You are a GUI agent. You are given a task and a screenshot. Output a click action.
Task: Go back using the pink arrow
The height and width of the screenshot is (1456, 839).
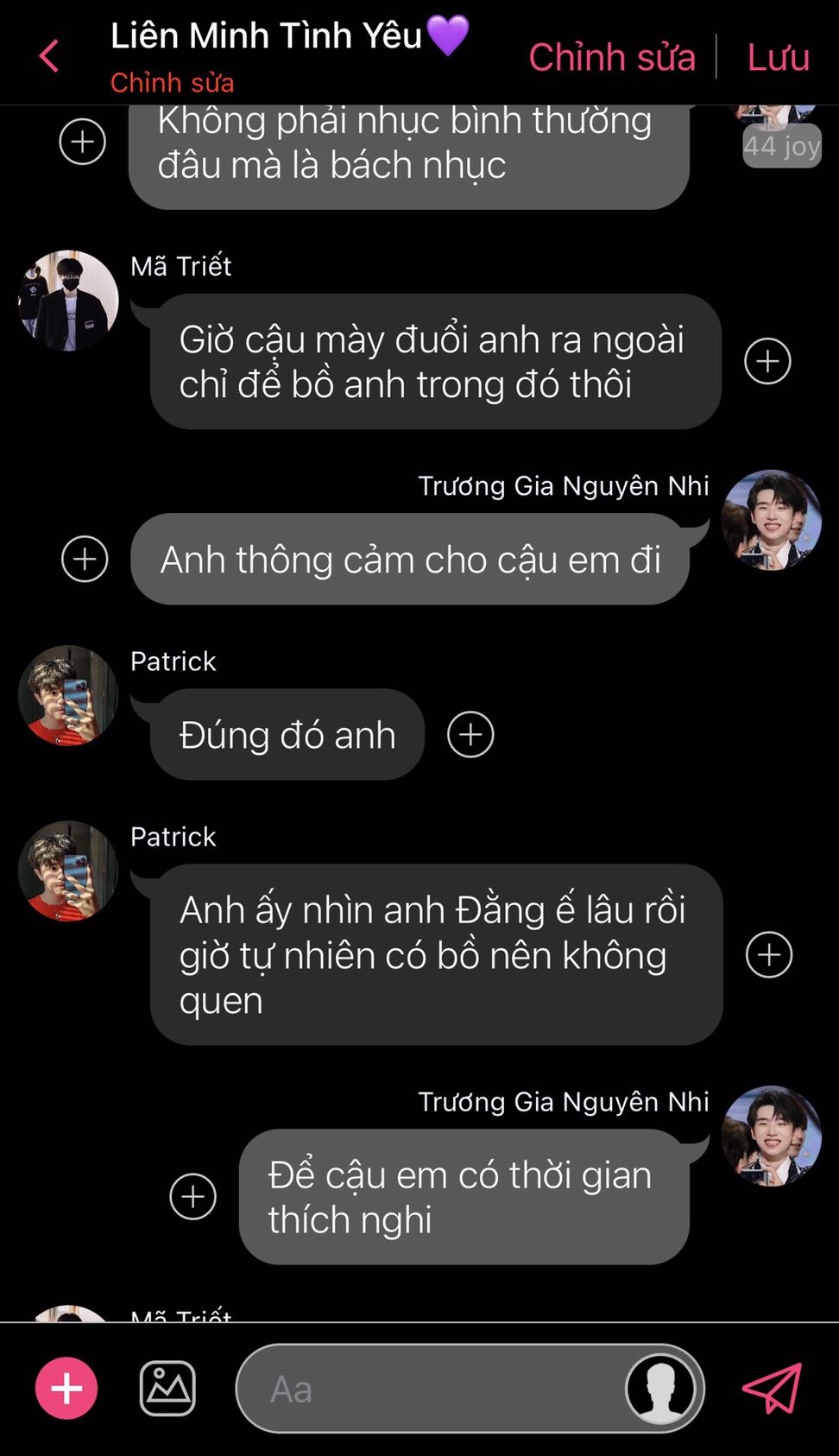pos(49,57)
